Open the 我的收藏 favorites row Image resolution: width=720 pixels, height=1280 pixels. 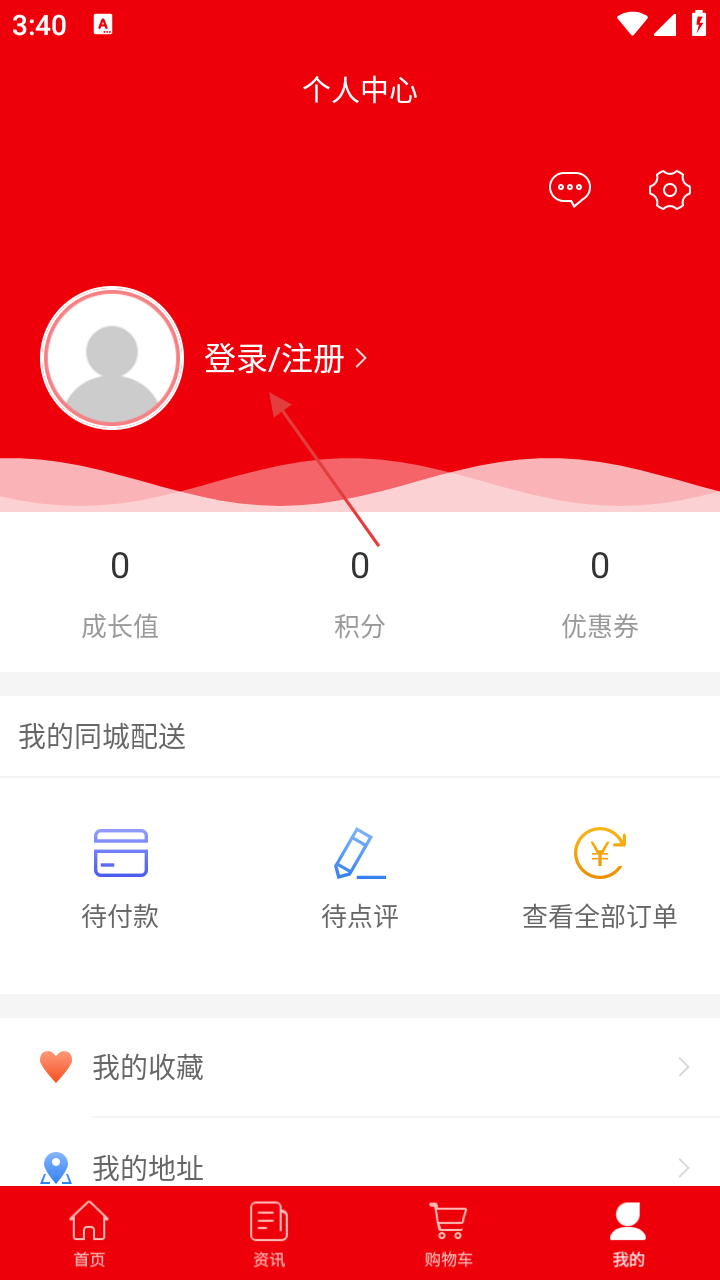(360, 1067)
